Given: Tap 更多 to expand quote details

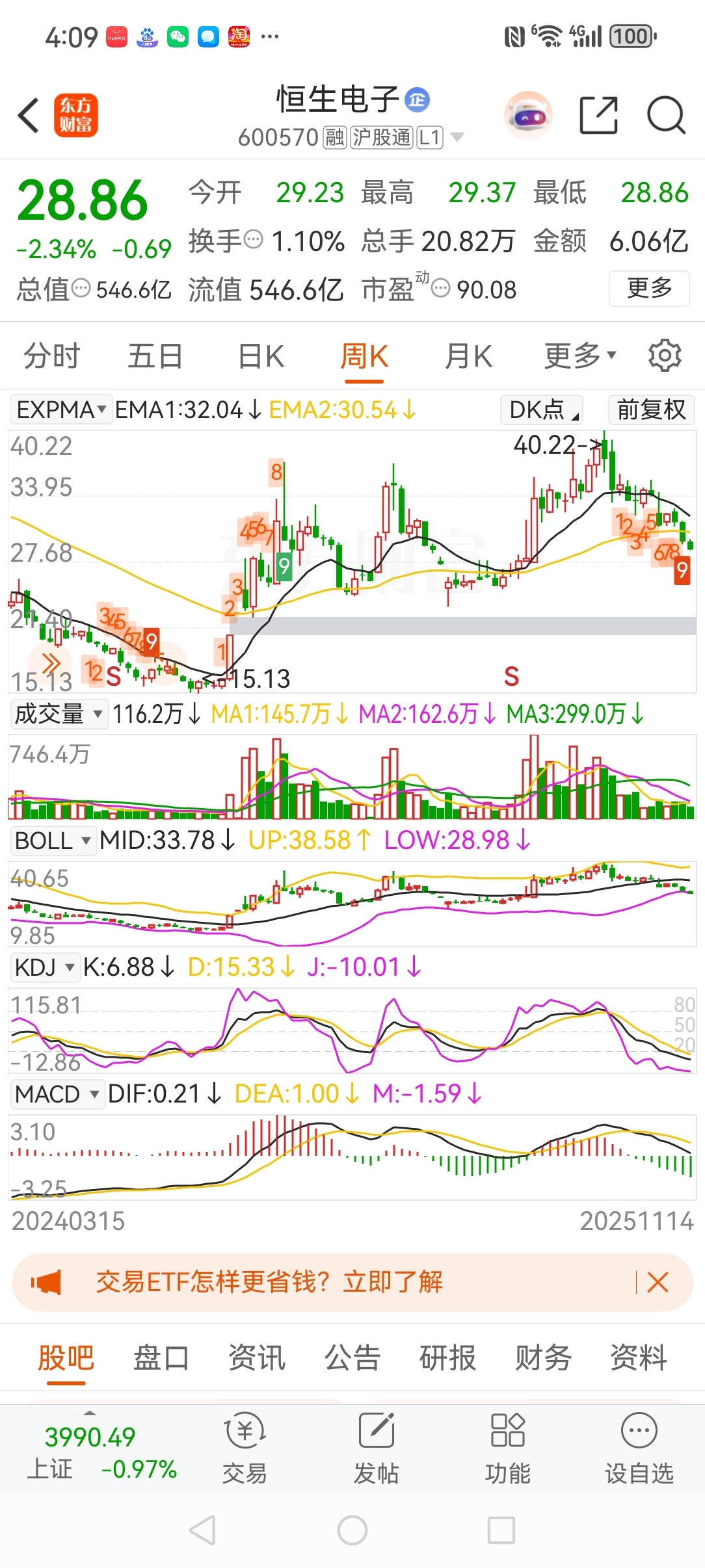Looking at the screenshot, I should coord(648,287).
